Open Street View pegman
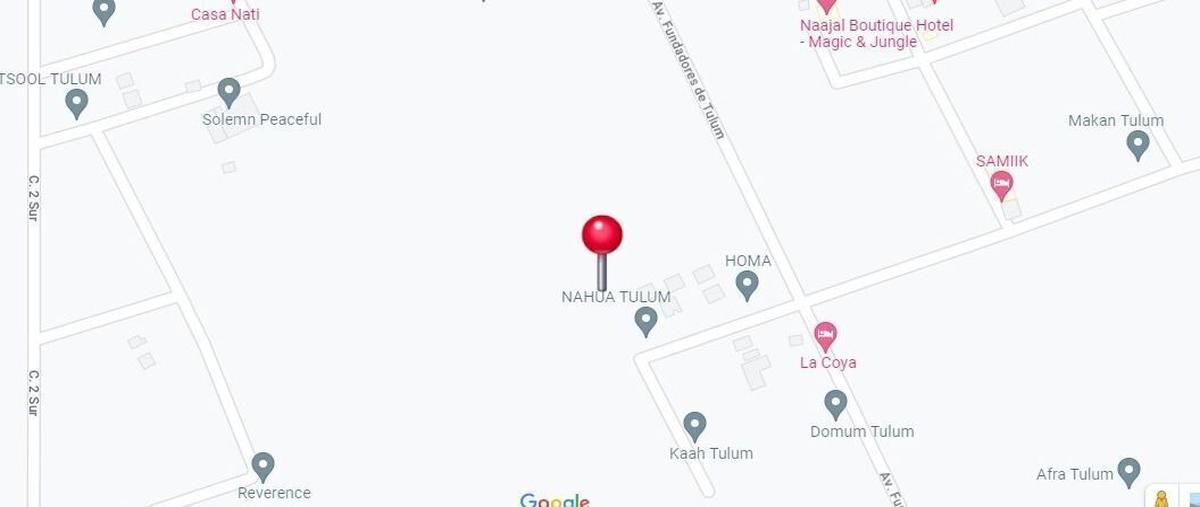This screenshot has width=1200, height=507. (1161, 498)
